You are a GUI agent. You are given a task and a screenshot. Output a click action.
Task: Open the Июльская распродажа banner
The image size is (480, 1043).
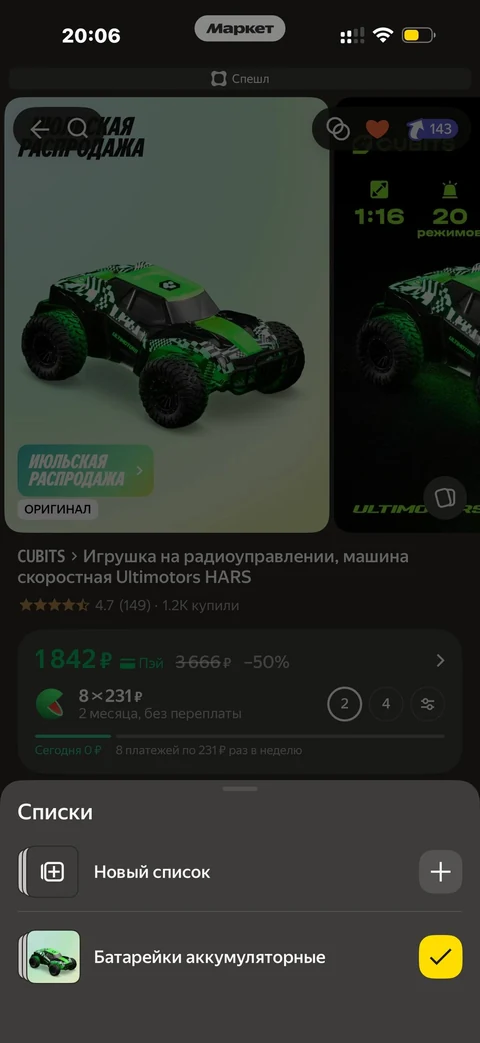pos(86,471)
